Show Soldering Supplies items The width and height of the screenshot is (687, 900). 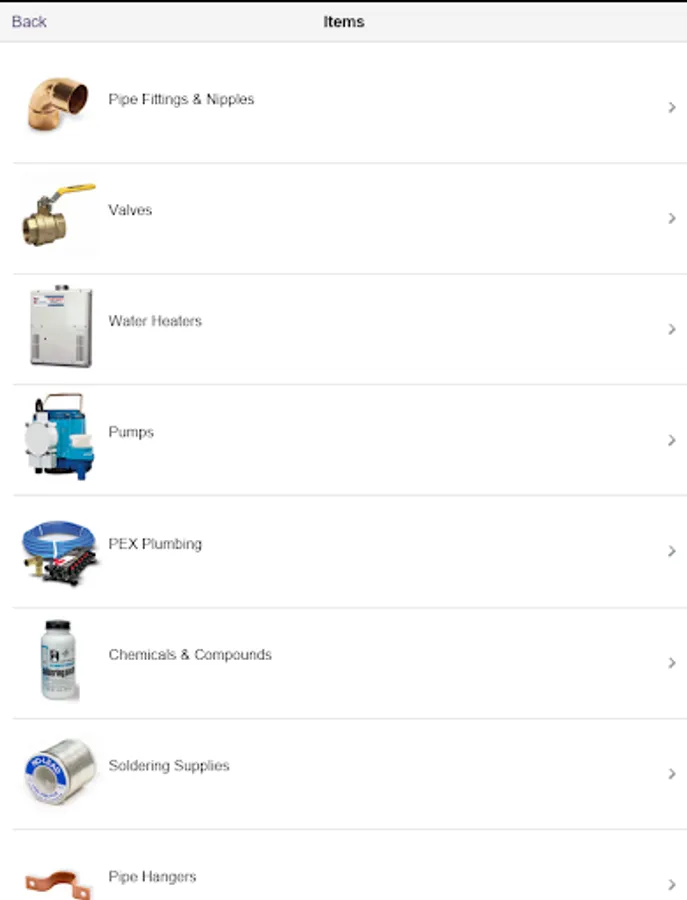169,766
